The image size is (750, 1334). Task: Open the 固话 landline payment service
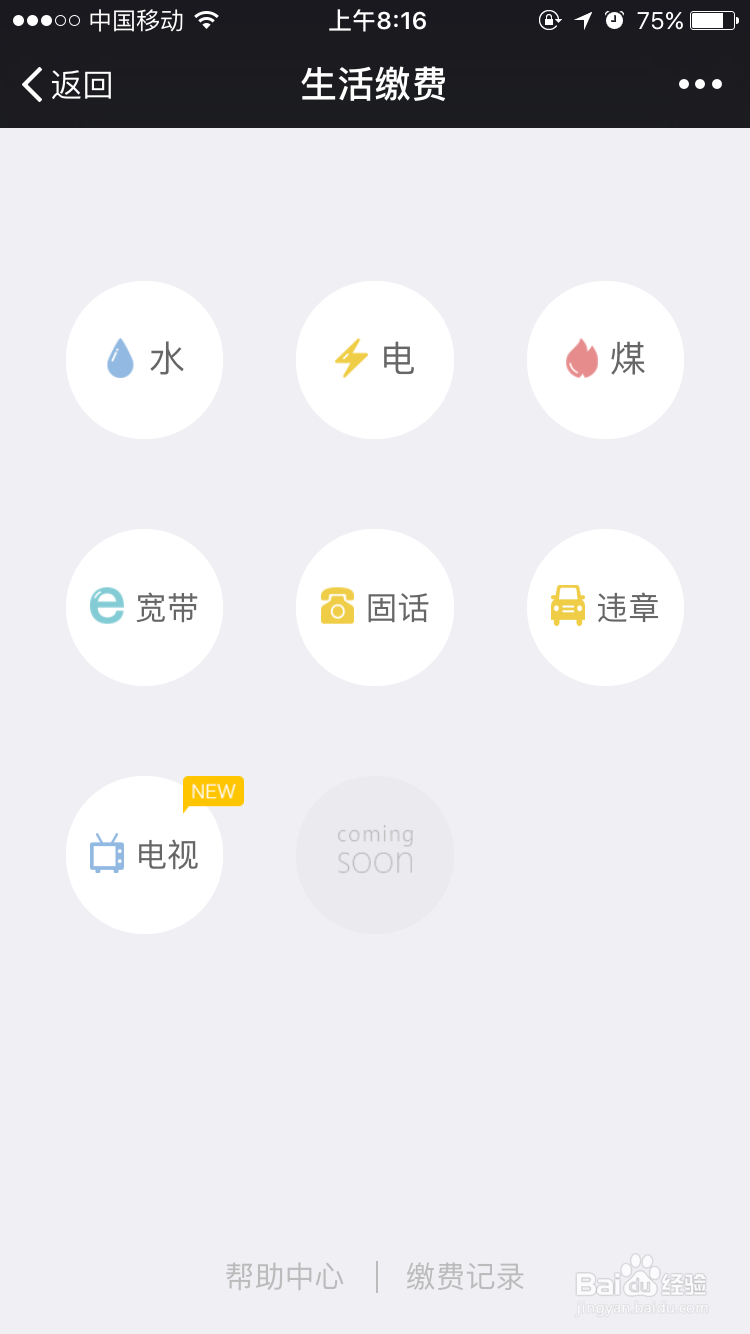(375, 608)
